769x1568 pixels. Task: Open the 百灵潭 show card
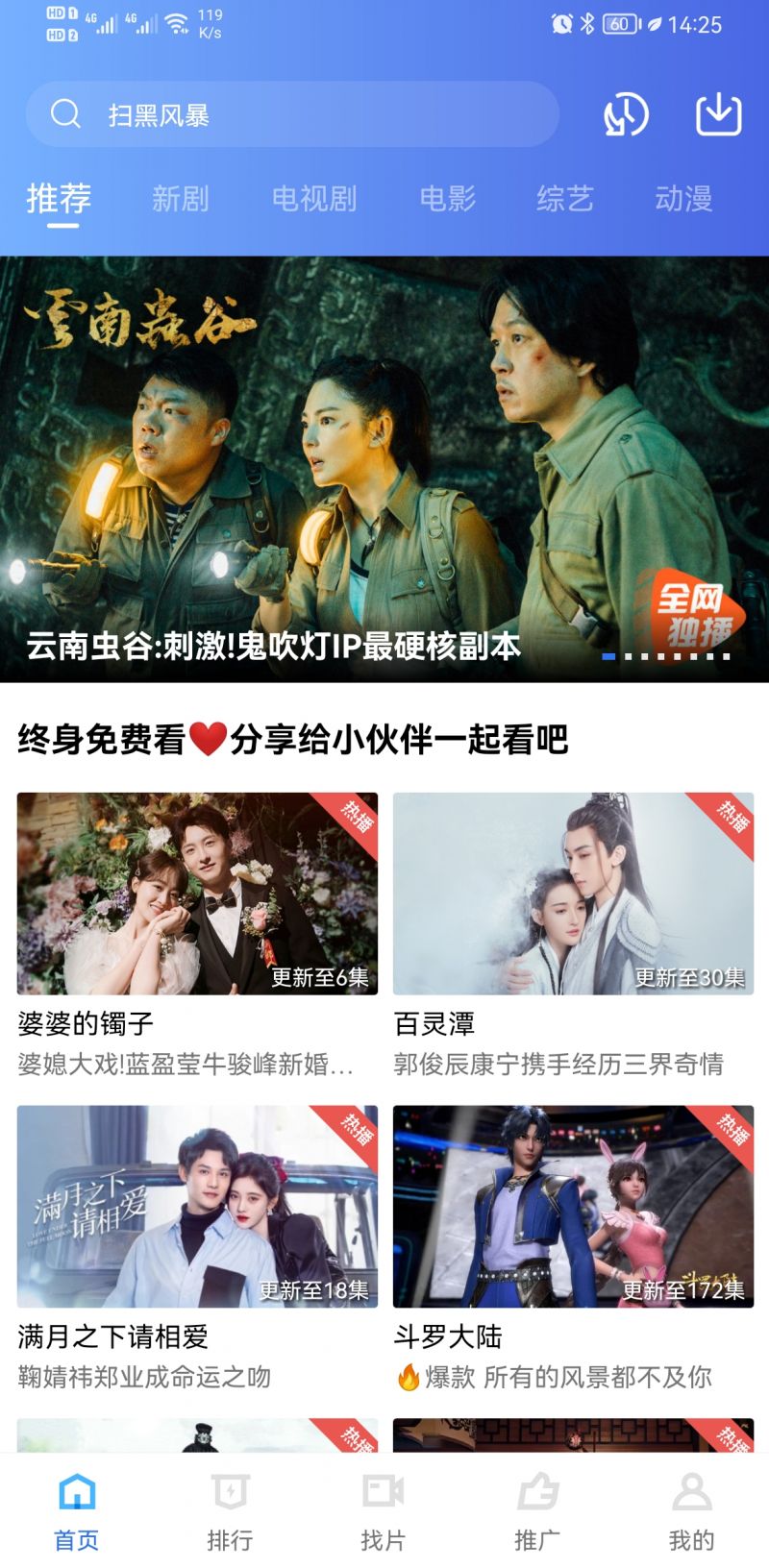pyautogui.click(x=573, y=894)
